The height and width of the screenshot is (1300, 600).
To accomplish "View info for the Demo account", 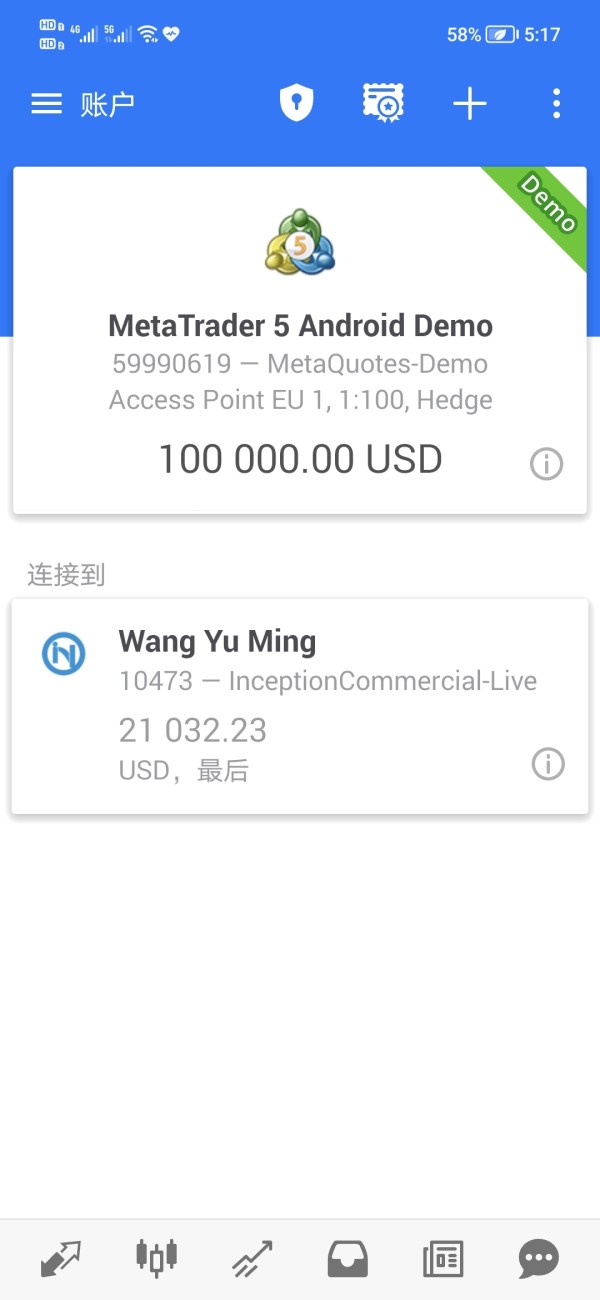I will tap(547, 464).
